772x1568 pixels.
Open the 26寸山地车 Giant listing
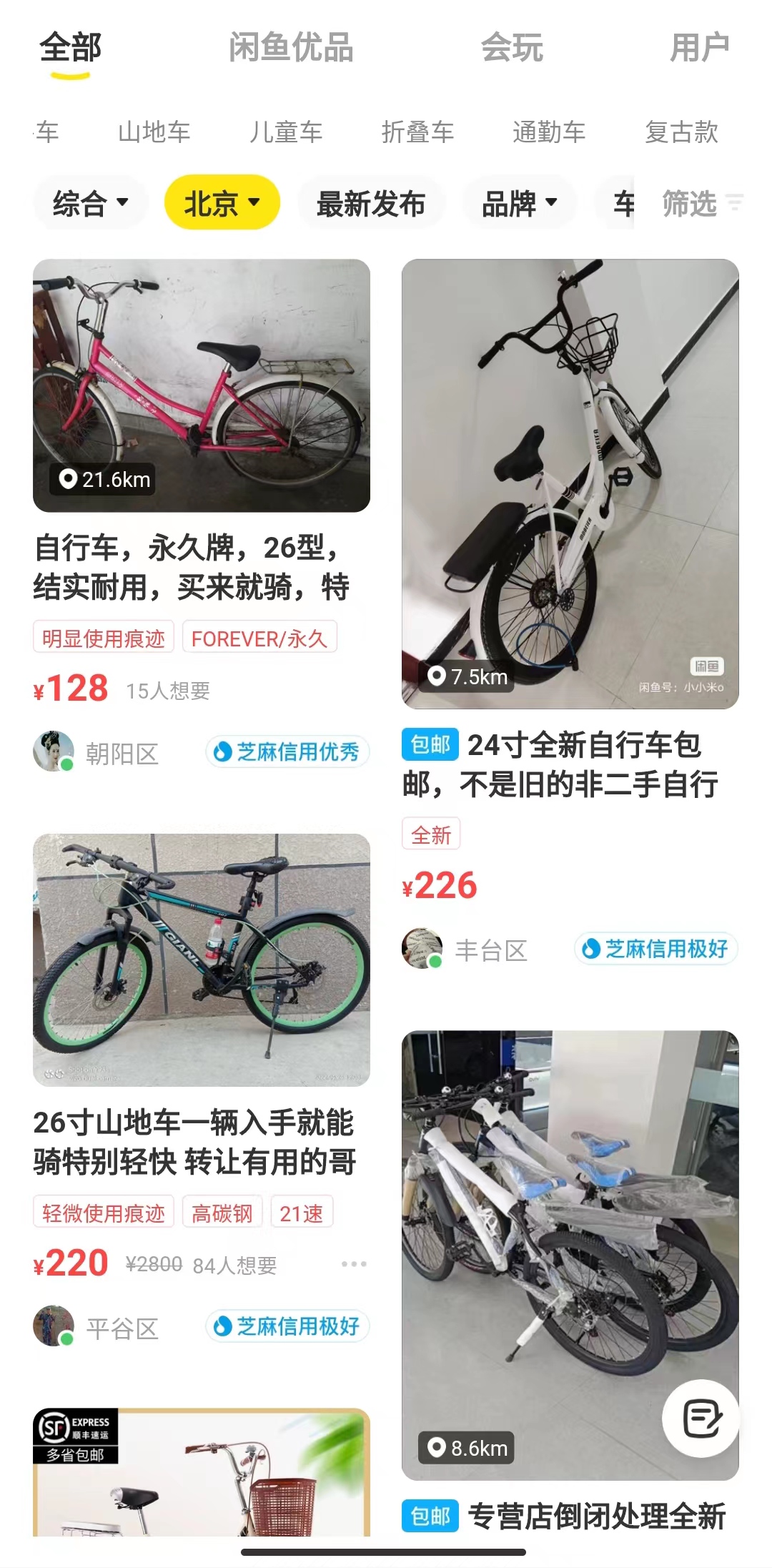click(202, 960)
